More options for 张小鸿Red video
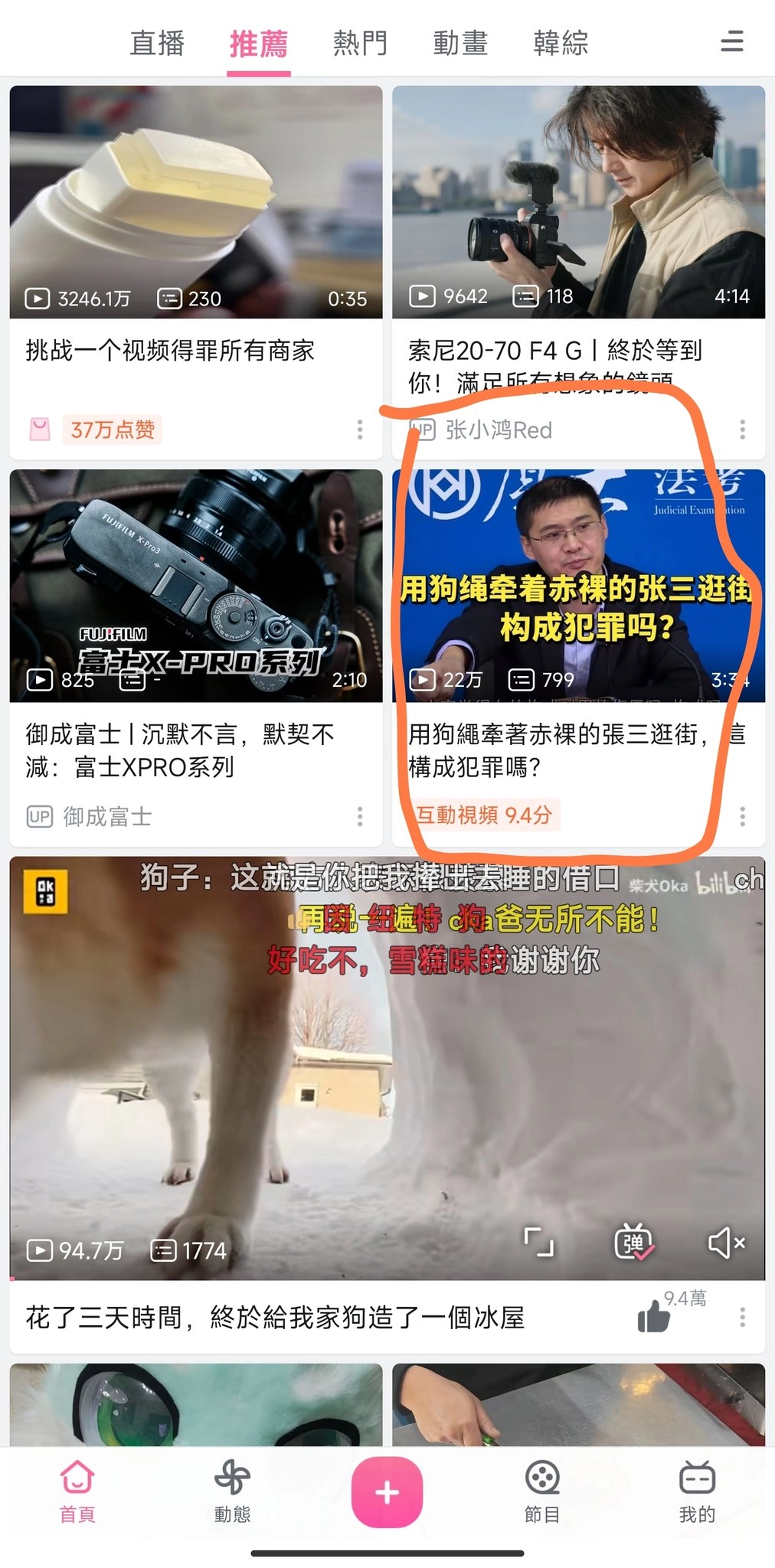 pyautogui.click(x=742, y=430)
